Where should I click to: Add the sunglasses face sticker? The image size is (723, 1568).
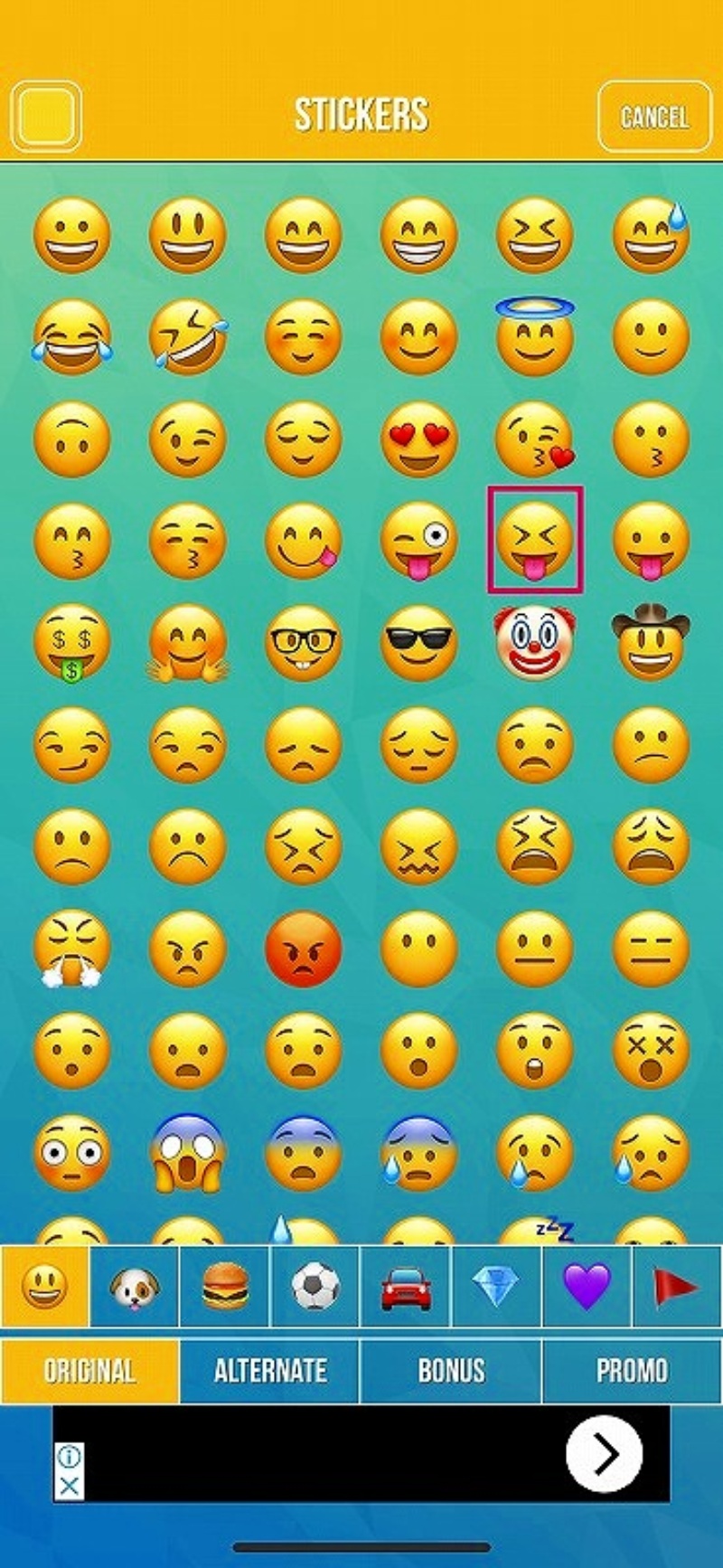point(418,642)
